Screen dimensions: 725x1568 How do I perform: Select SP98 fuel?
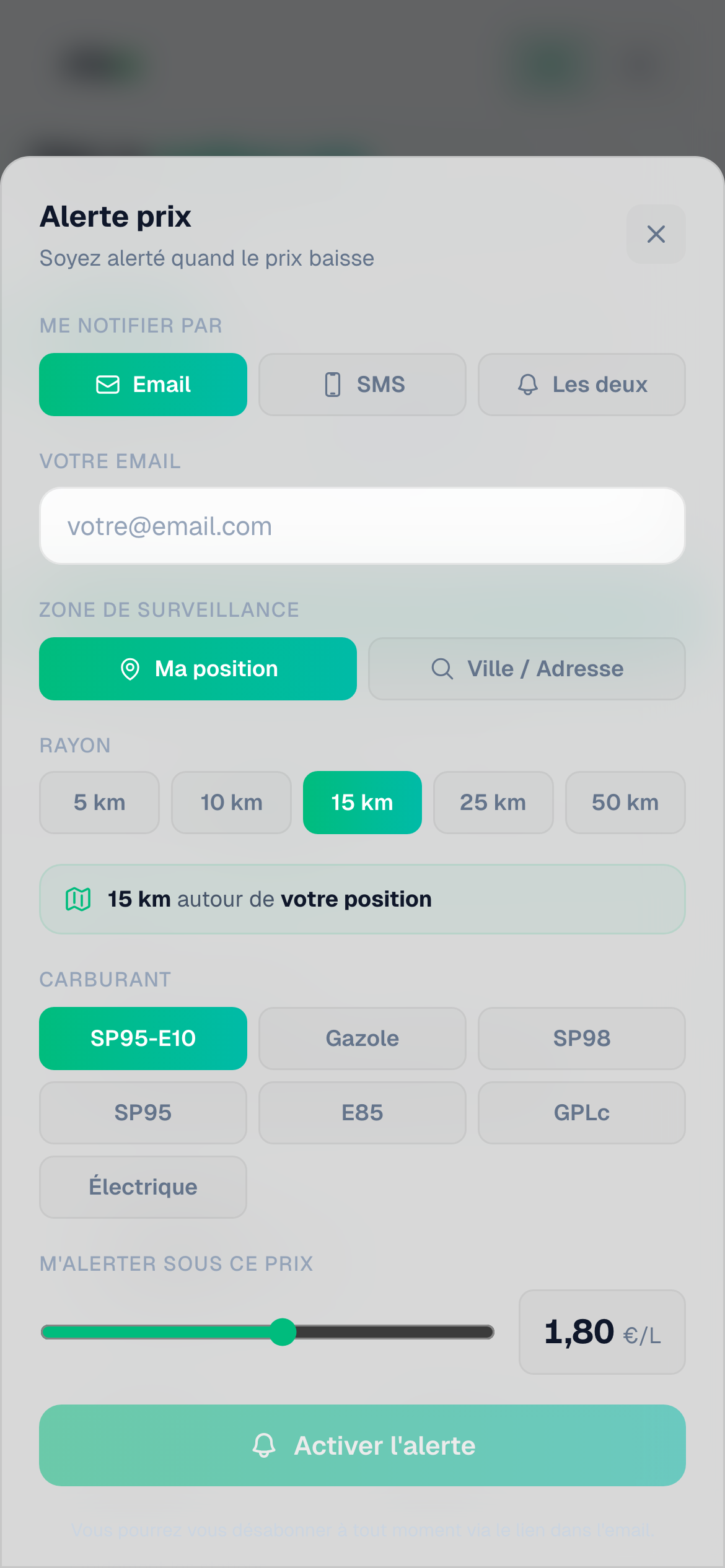point(581,1039)
